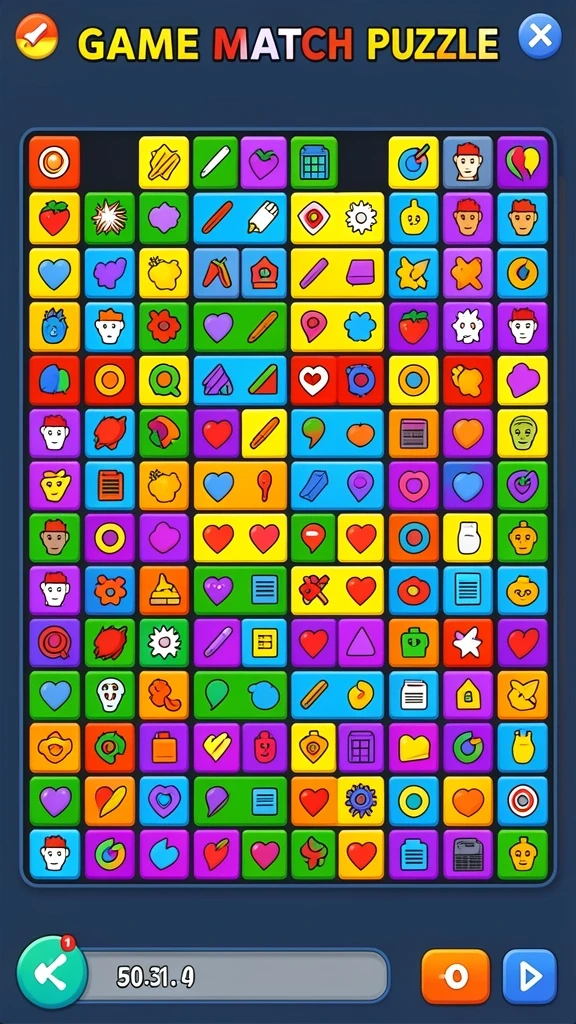Hit the blue play arrow button
Image resolution: width=576 pixels, height=1024 pixels.
coord(530,976)
